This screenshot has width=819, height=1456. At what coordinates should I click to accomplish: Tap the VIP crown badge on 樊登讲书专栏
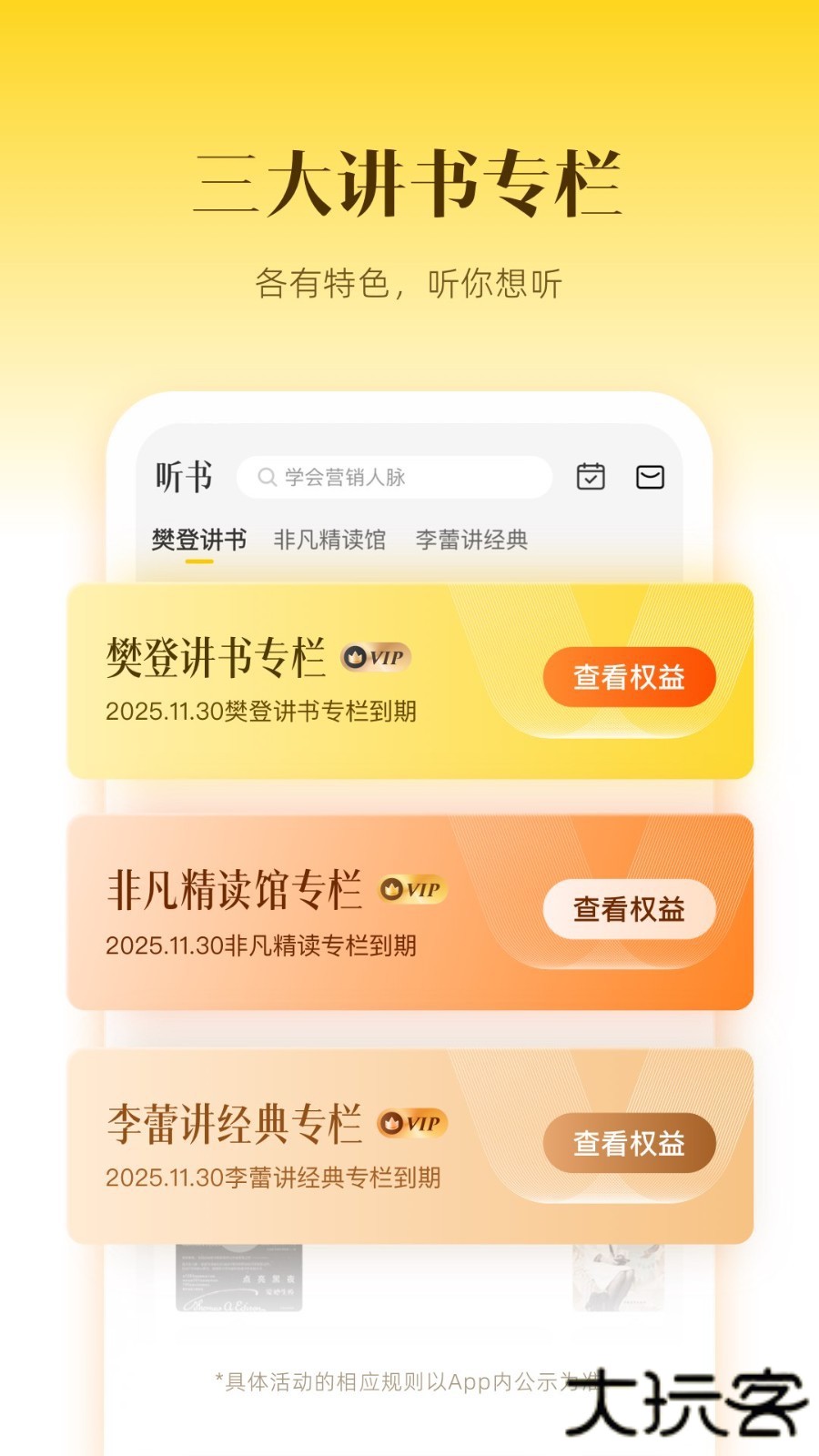[355, 657]
